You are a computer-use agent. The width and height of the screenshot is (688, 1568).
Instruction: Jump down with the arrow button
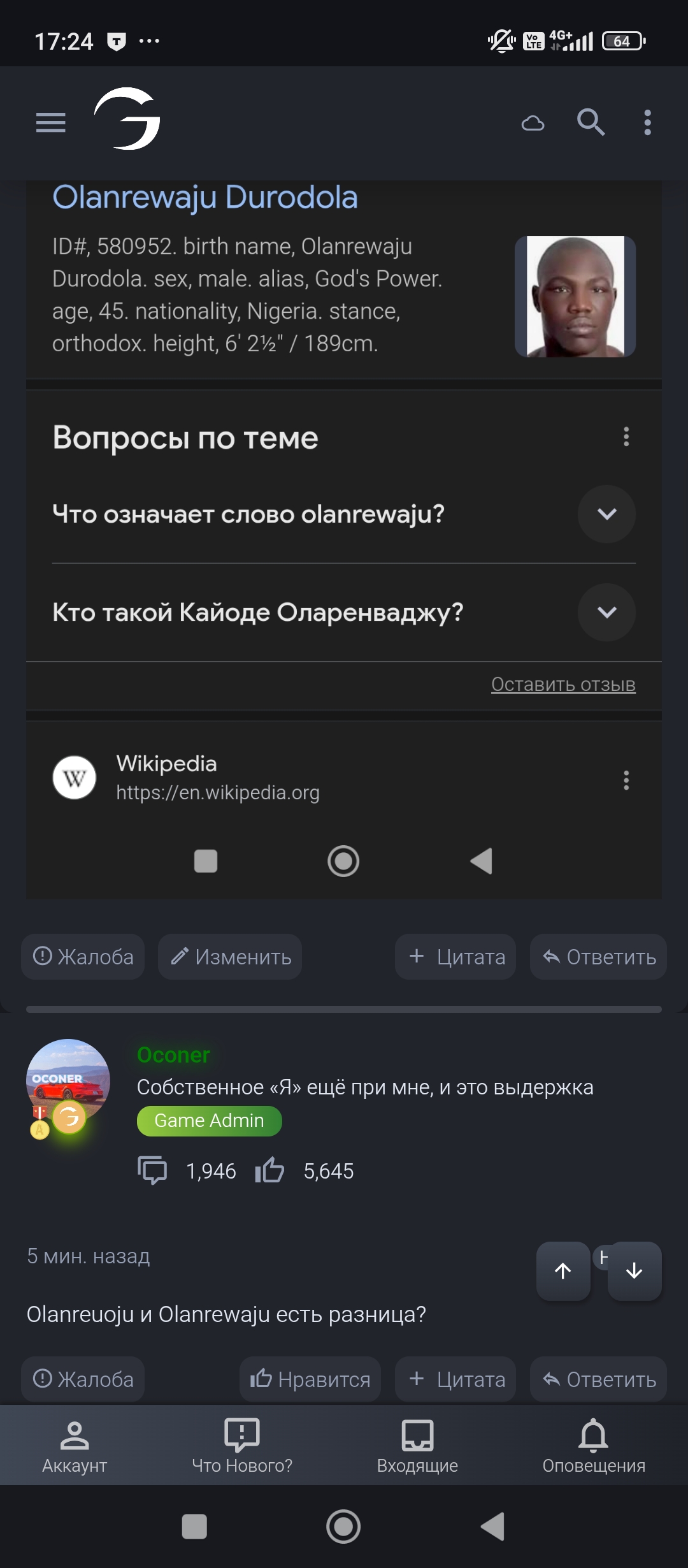pos(634,1271)
